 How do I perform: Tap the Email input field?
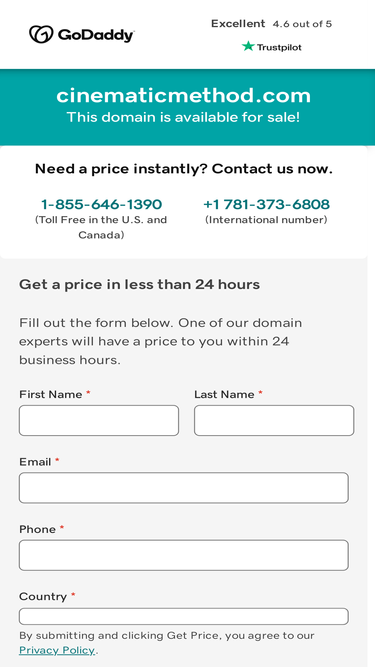(184, 488)
